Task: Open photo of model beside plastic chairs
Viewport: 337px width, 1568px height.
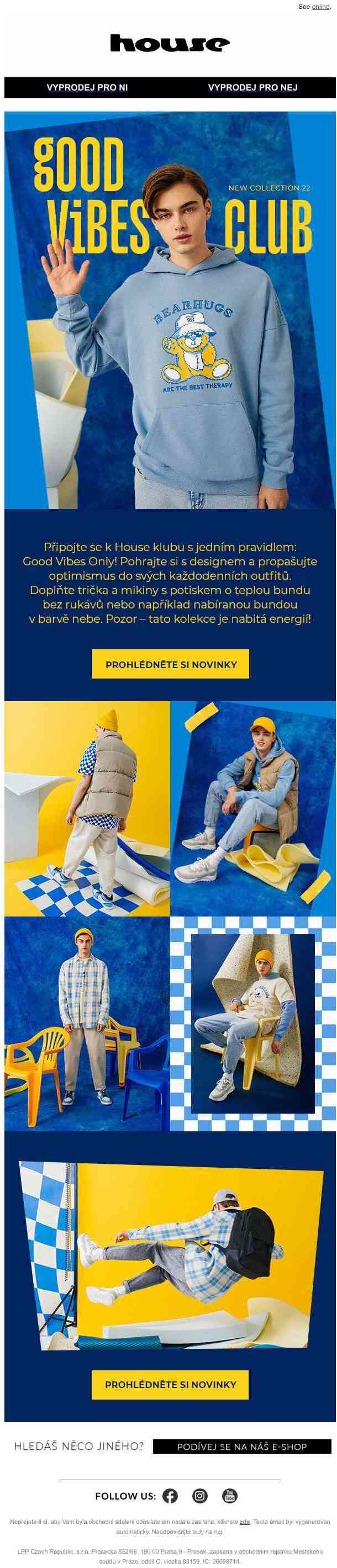Action: [87, 1023]
